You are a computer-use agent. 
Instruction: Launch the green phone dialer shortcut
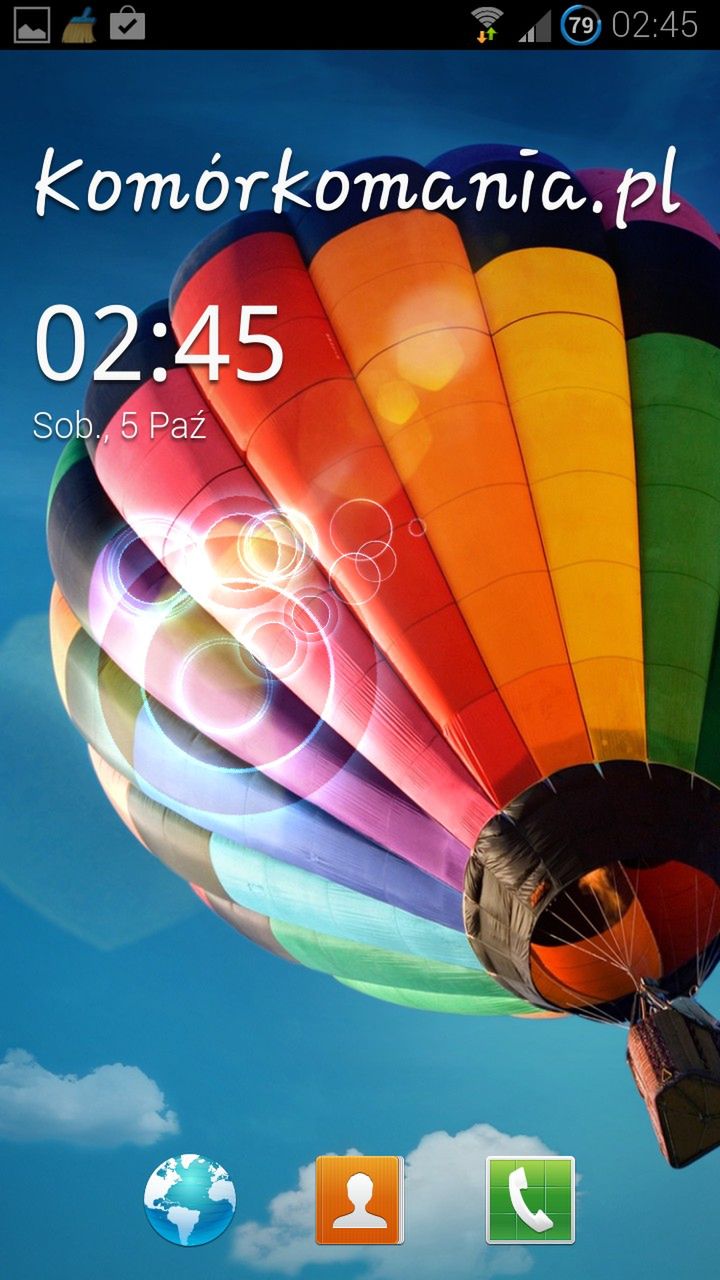tap(530, 1199)
